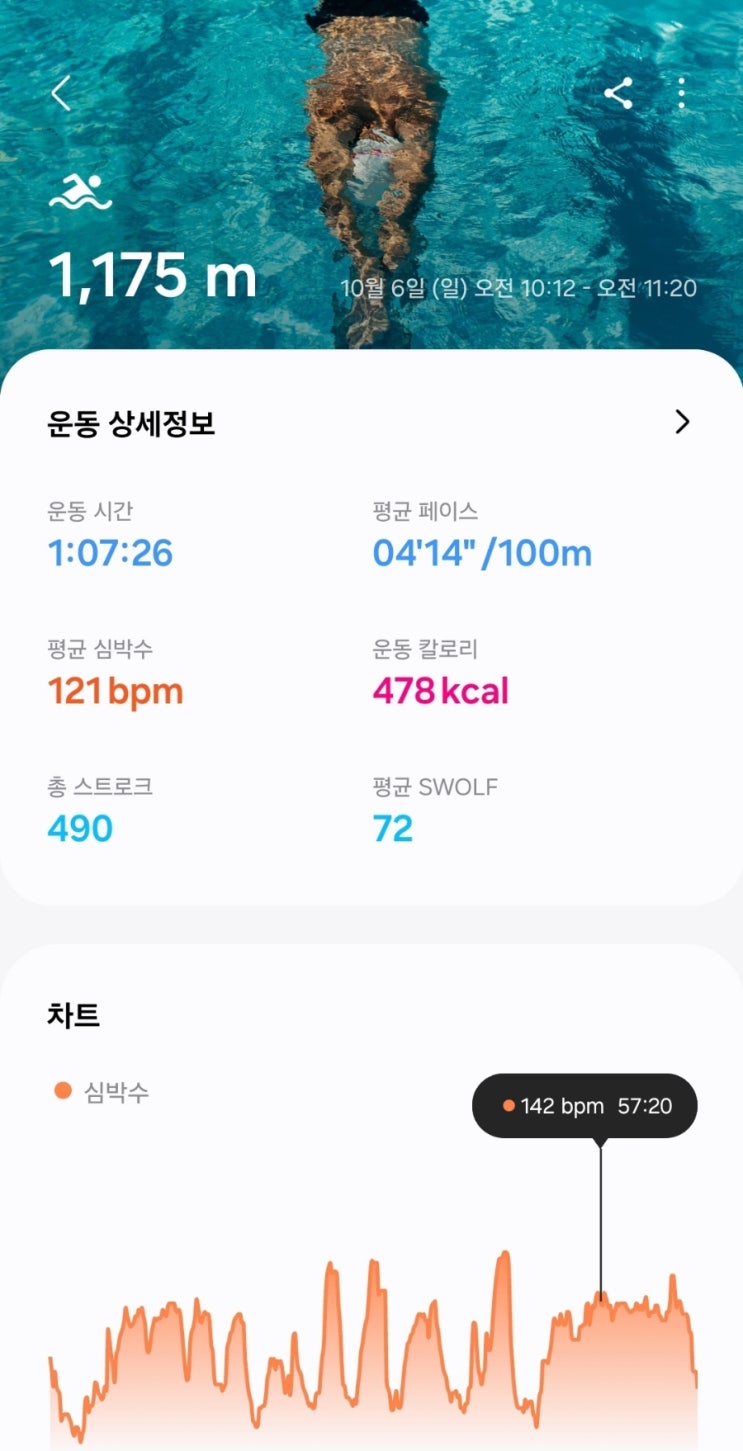Share this swimming workout
743x1451 pixels.
pyautogui.click(x=618, y=94)
